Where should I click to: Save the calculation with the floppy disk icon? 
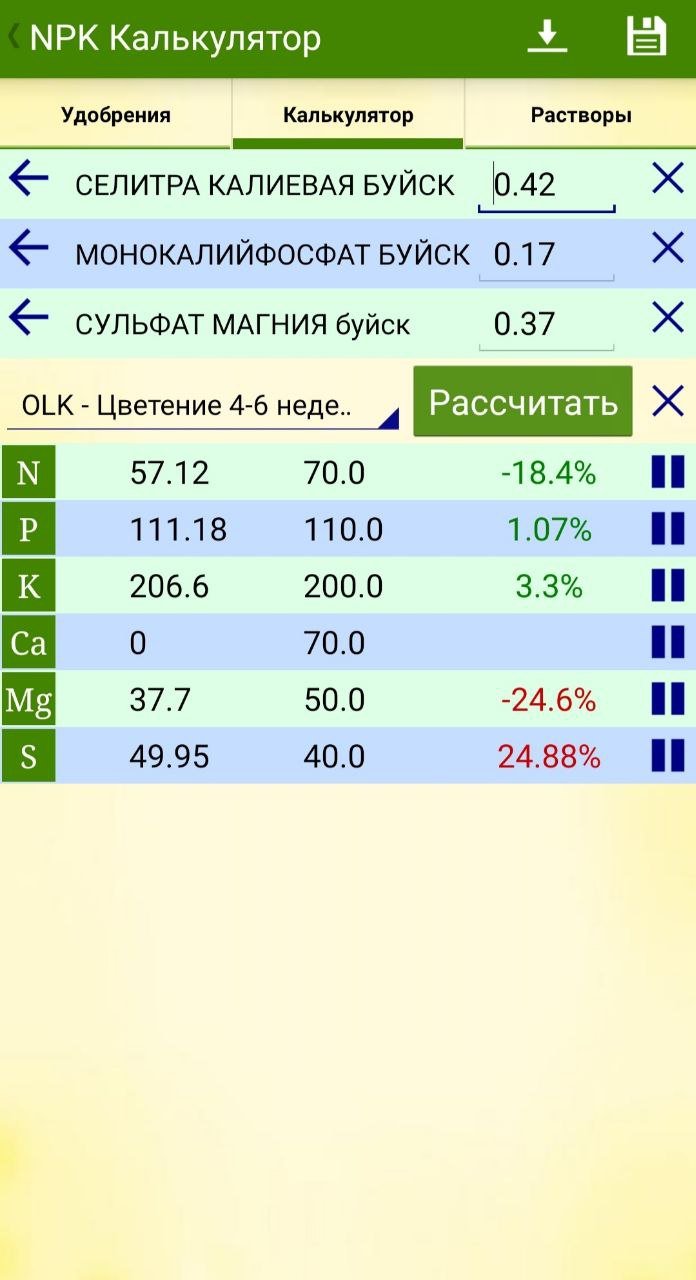(x=646, y=37)
